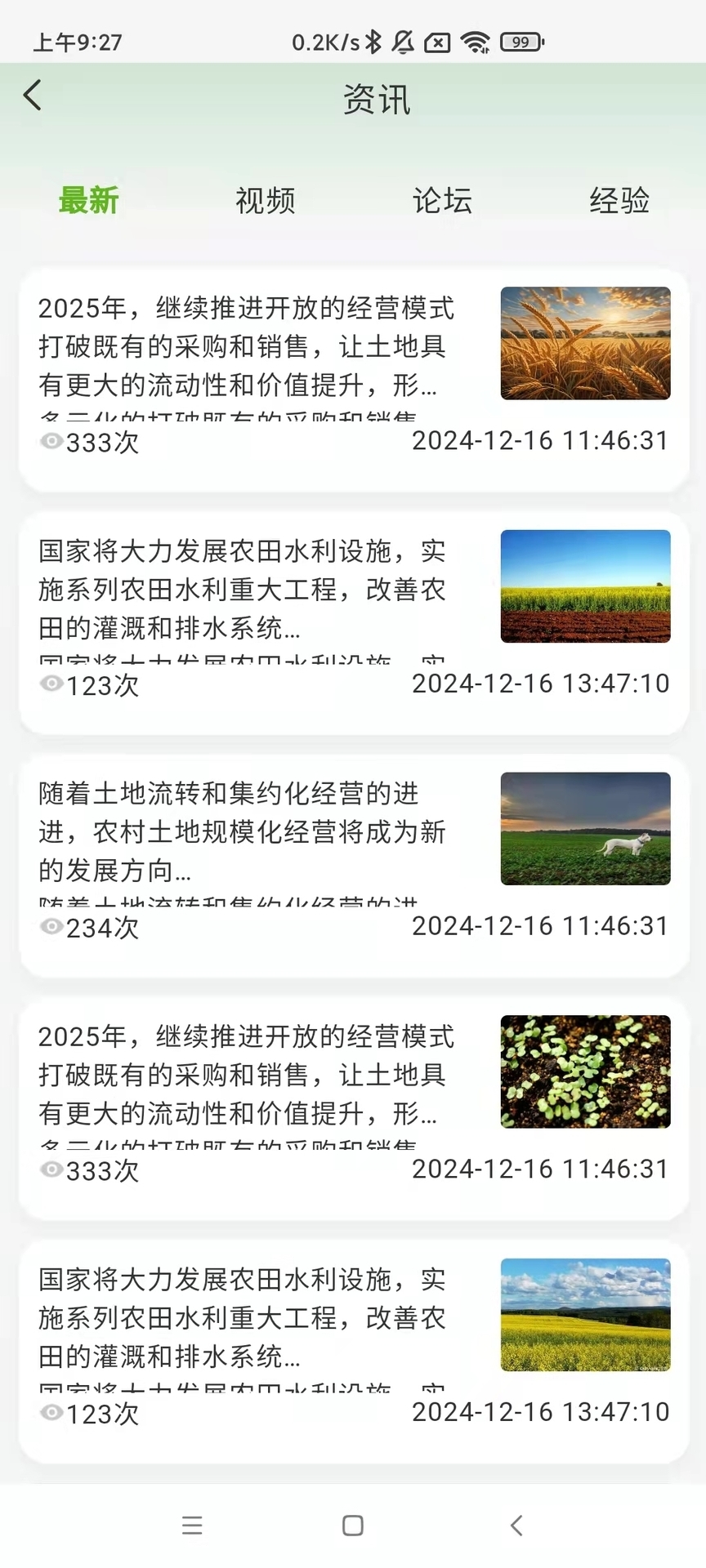Viewport: 706px width, 1568px height.
Task: Select the currently active 最新 tab
Action: (88, 199)
